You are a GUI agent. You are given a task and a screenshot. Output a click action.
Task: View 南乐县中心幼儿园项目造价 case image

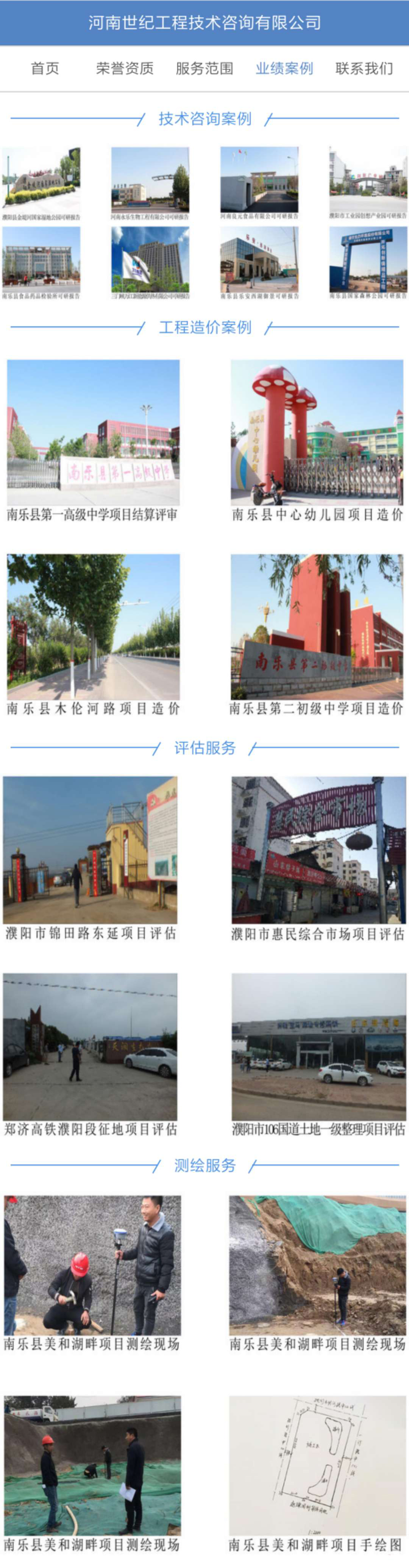point(317,433)
